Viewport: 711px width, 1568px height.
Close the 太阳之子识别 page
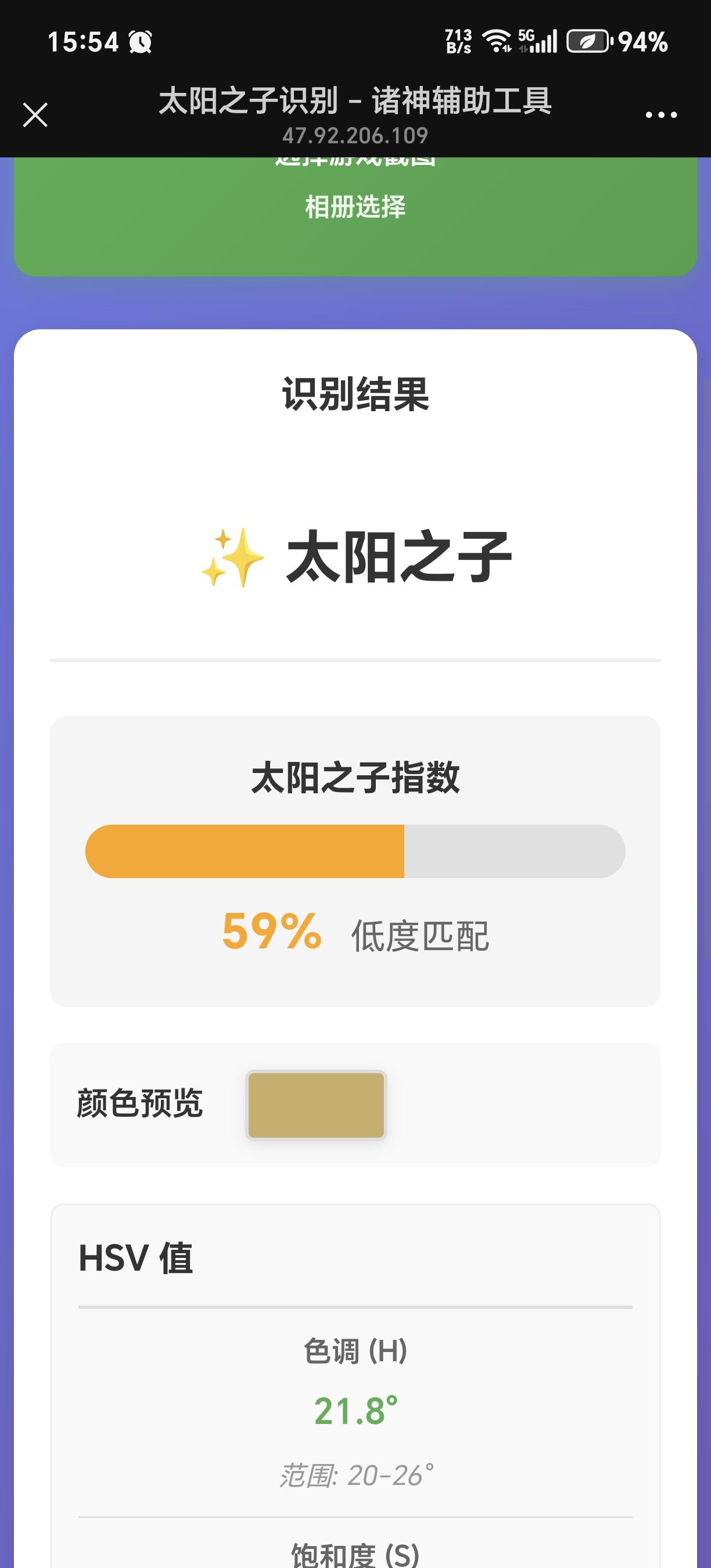click(35, 114)
